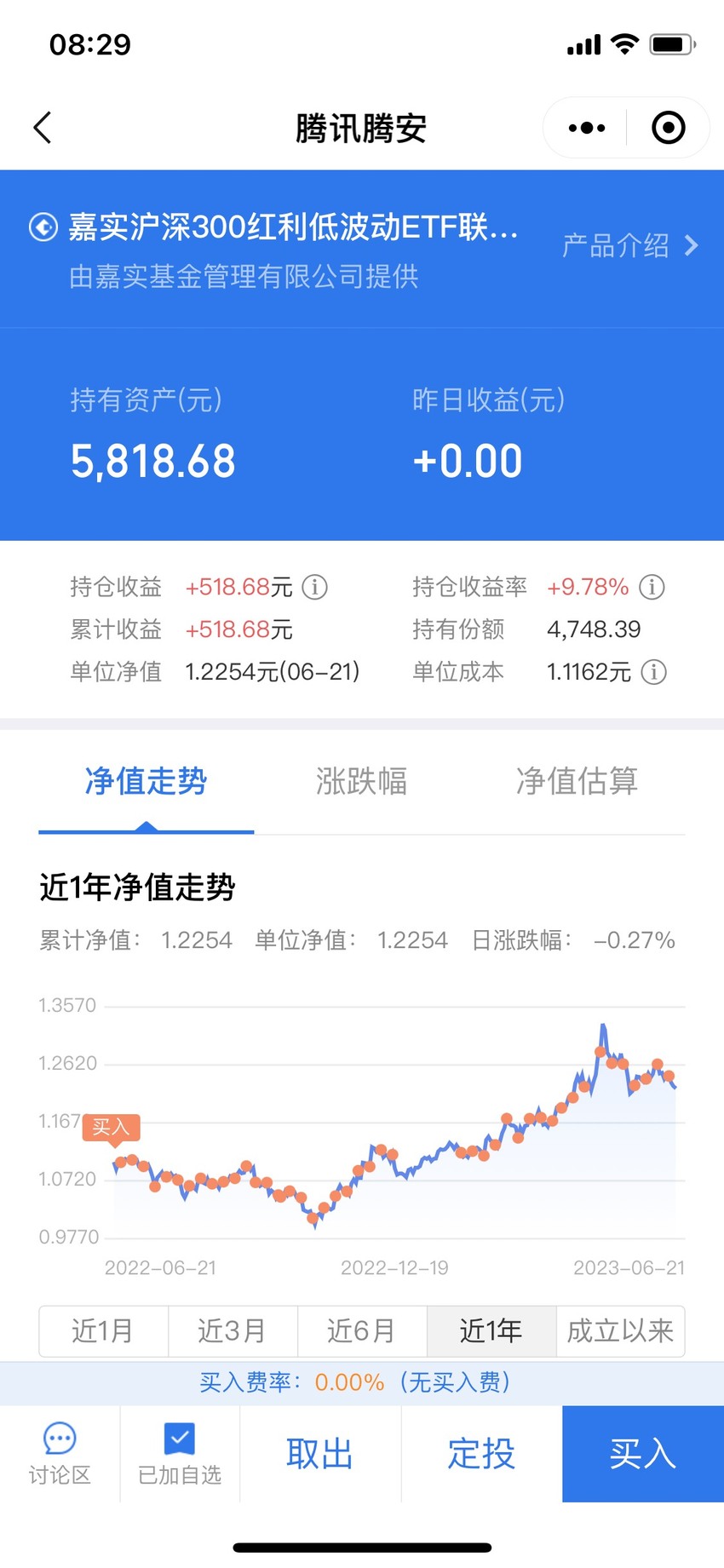Show info about 单位成本
Viewport: 724px width, 1568px height.
(x=653, y=672)
